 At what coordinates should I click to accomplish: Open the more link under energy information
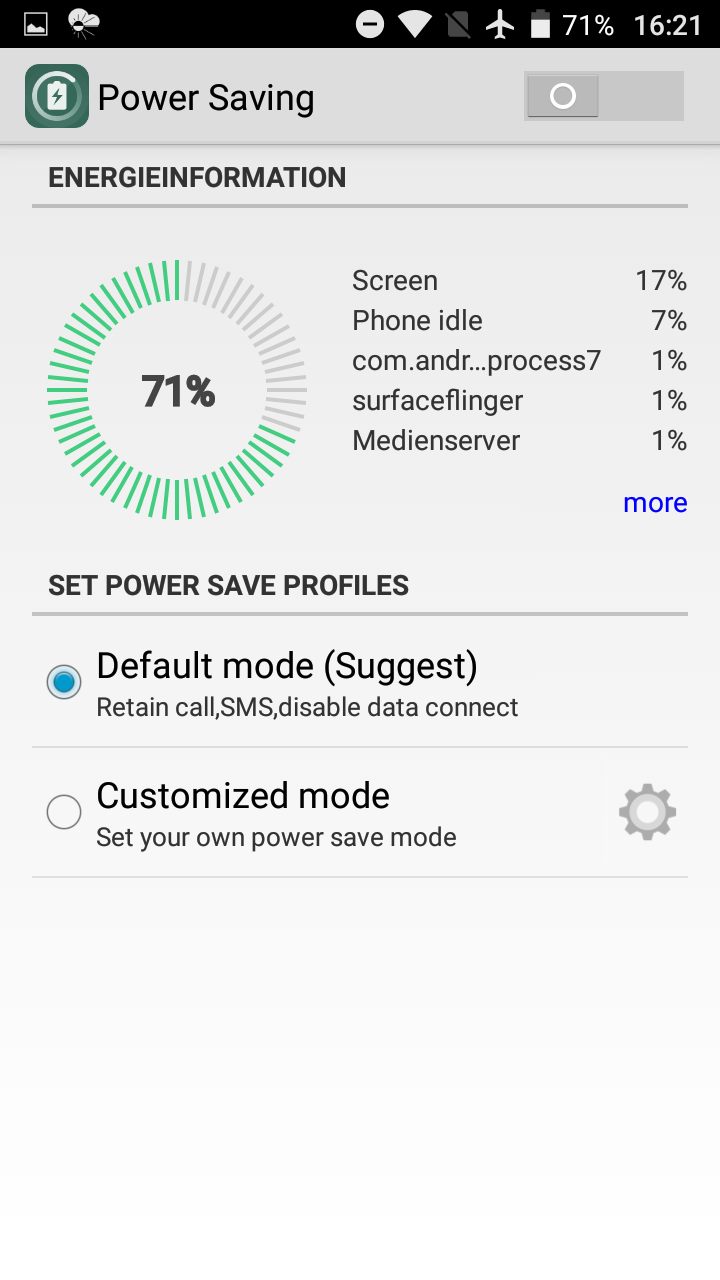(655, 502)
